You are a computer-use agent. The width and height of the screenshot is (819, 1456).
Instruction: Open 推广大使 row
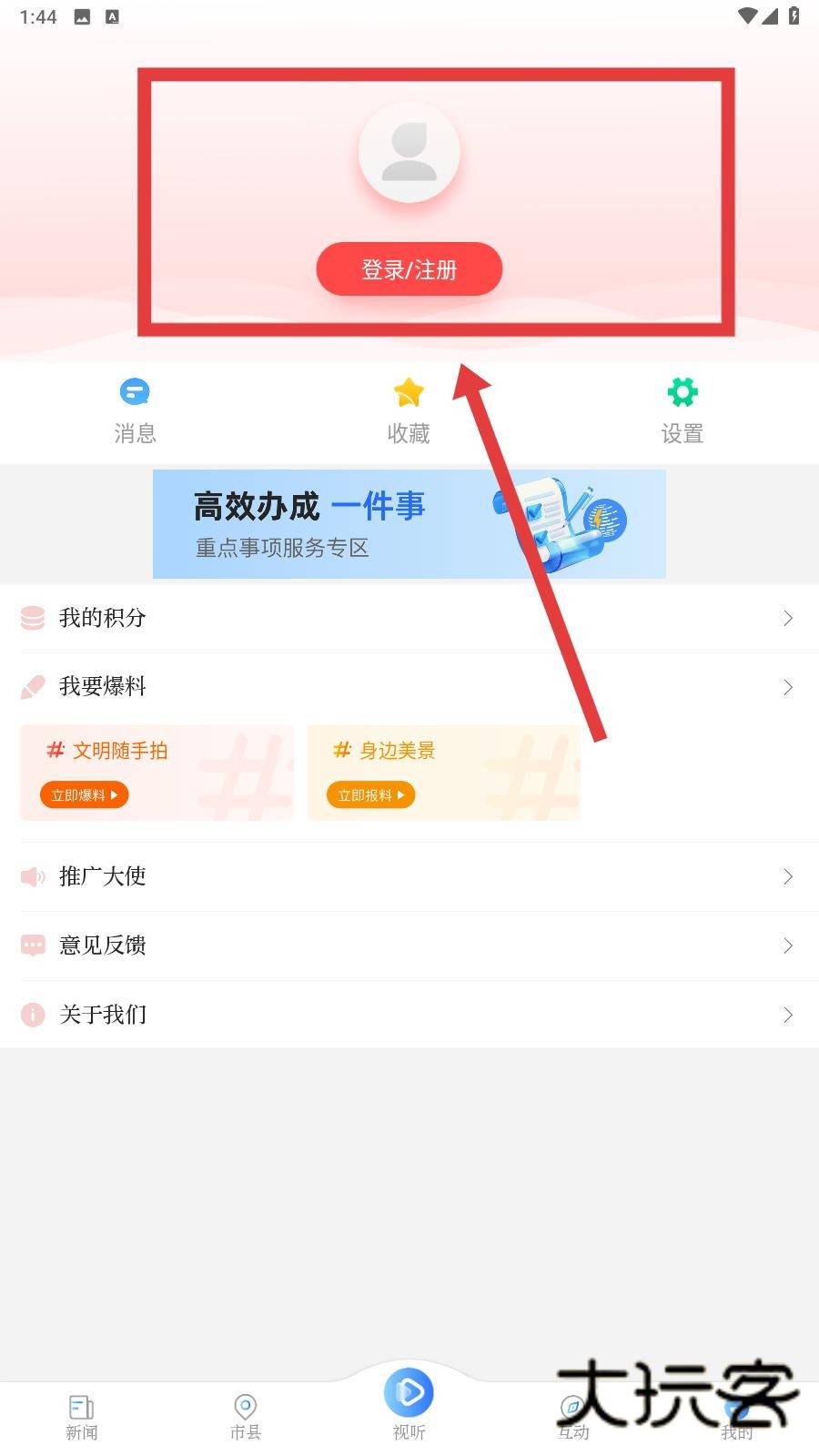click(409, 876)
